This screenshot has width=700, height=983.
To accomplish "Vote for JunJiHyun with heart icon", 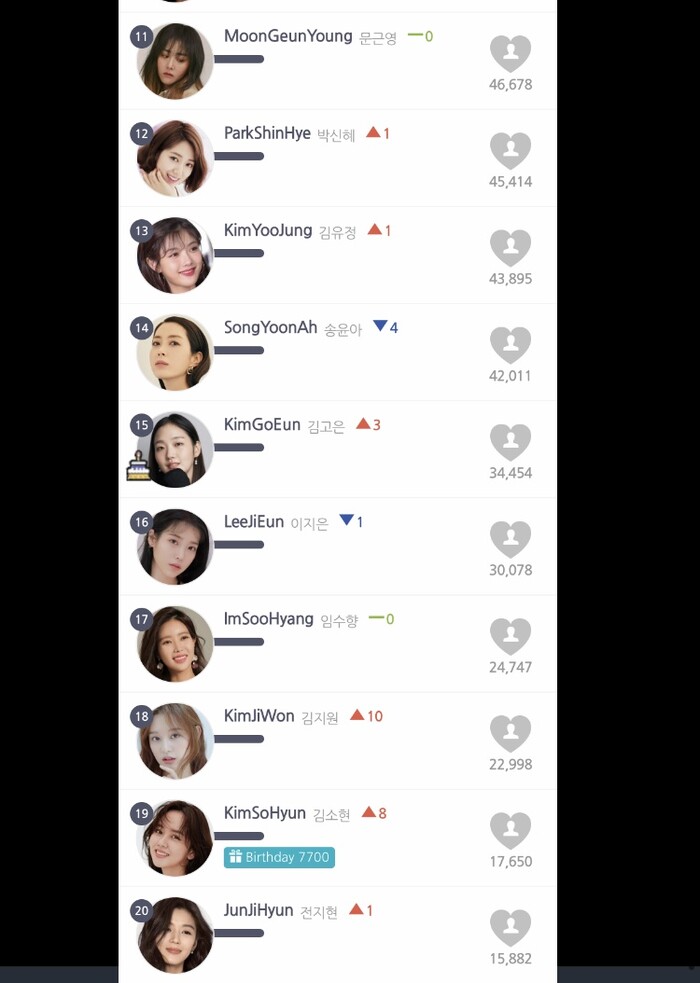I will coord(510,926).
